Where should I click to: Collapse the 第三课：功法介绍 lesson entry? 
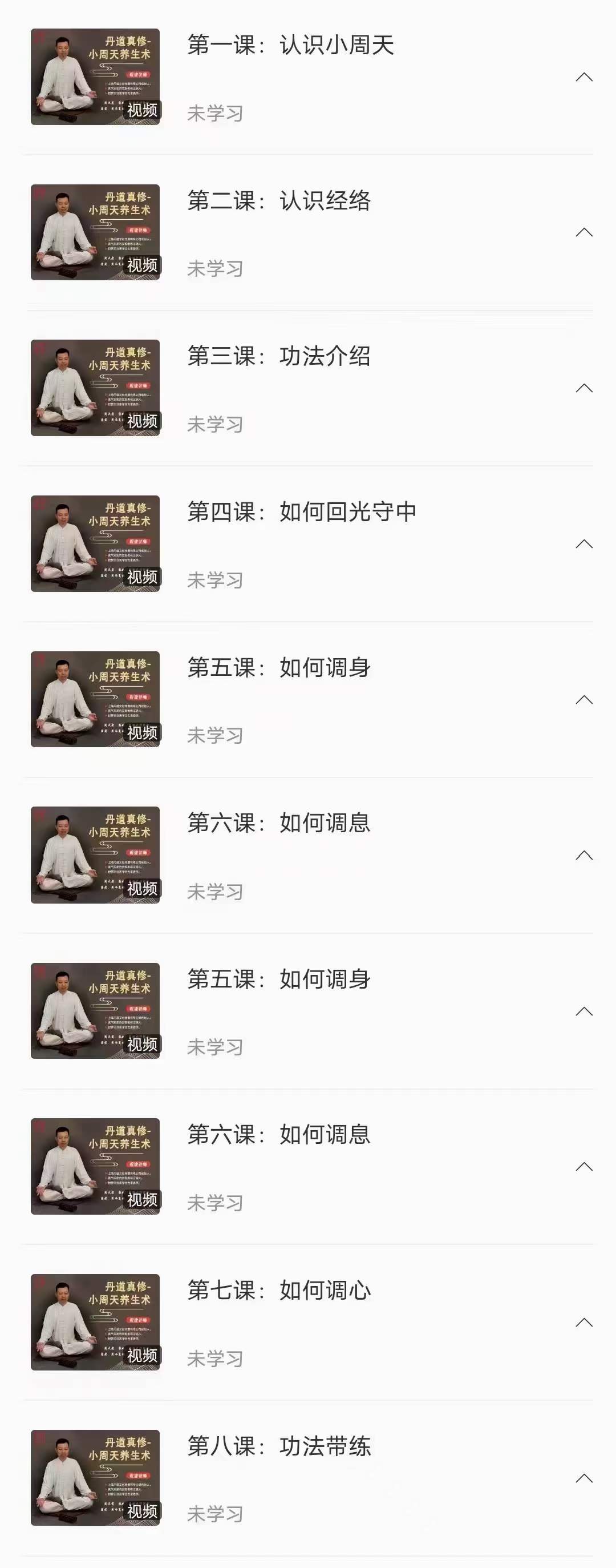pos(586,386)
